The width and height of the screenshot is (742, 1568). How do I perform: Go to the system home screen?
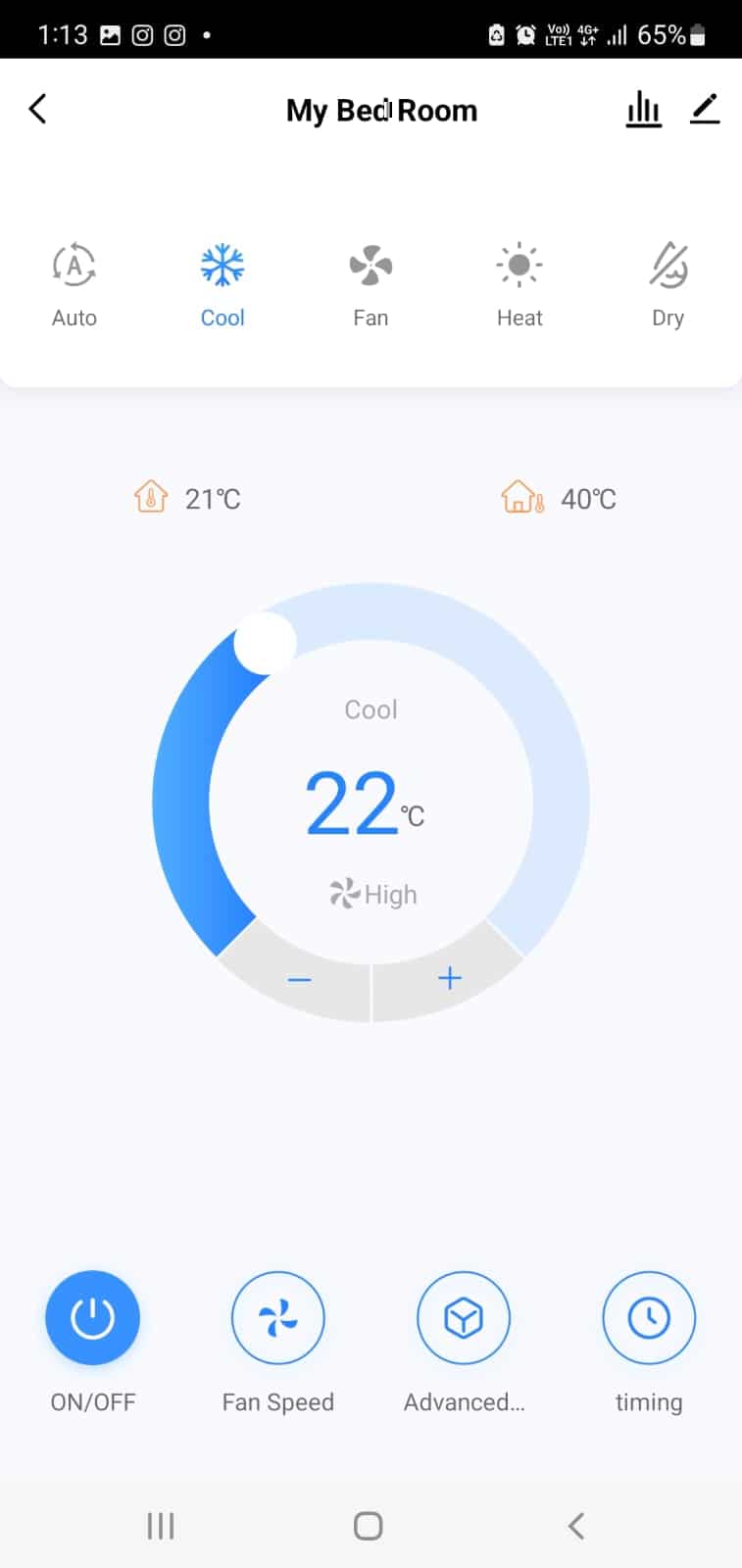pyautogui.click(x=368, y=1526)
